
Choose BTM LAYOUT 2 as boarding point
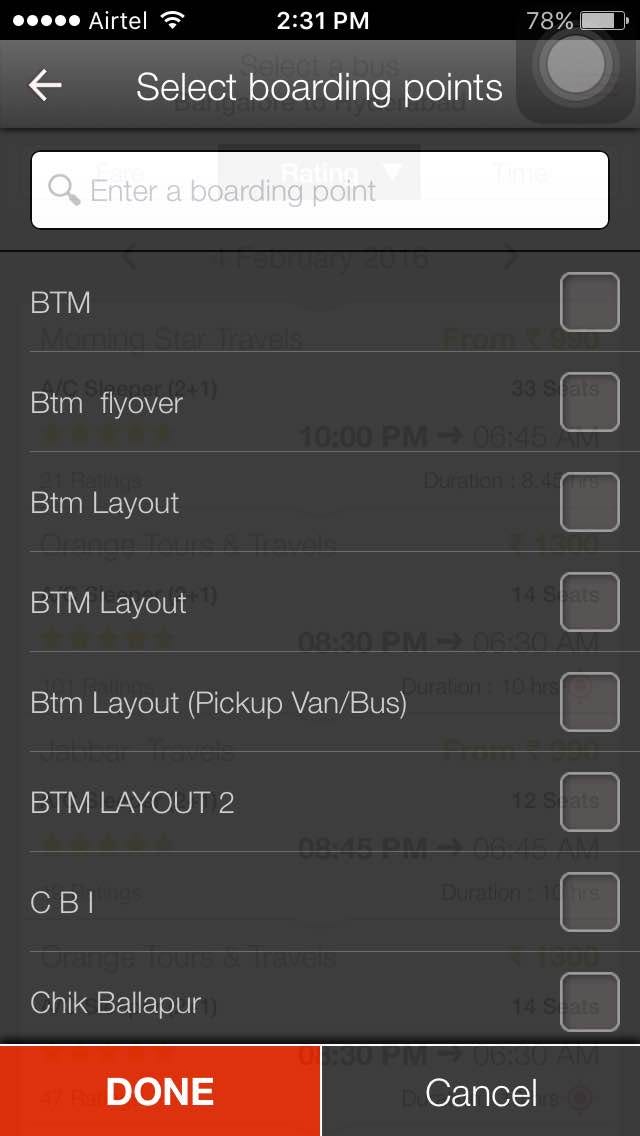pos(589,802)
